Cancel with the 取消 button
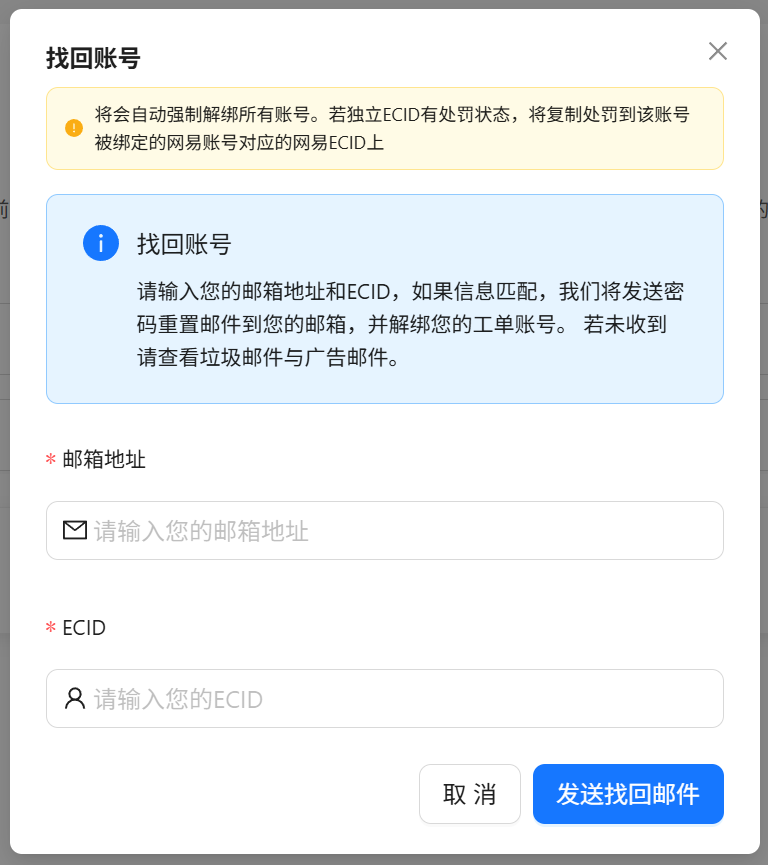Viewport: 768px width, 865px height. 469,794
